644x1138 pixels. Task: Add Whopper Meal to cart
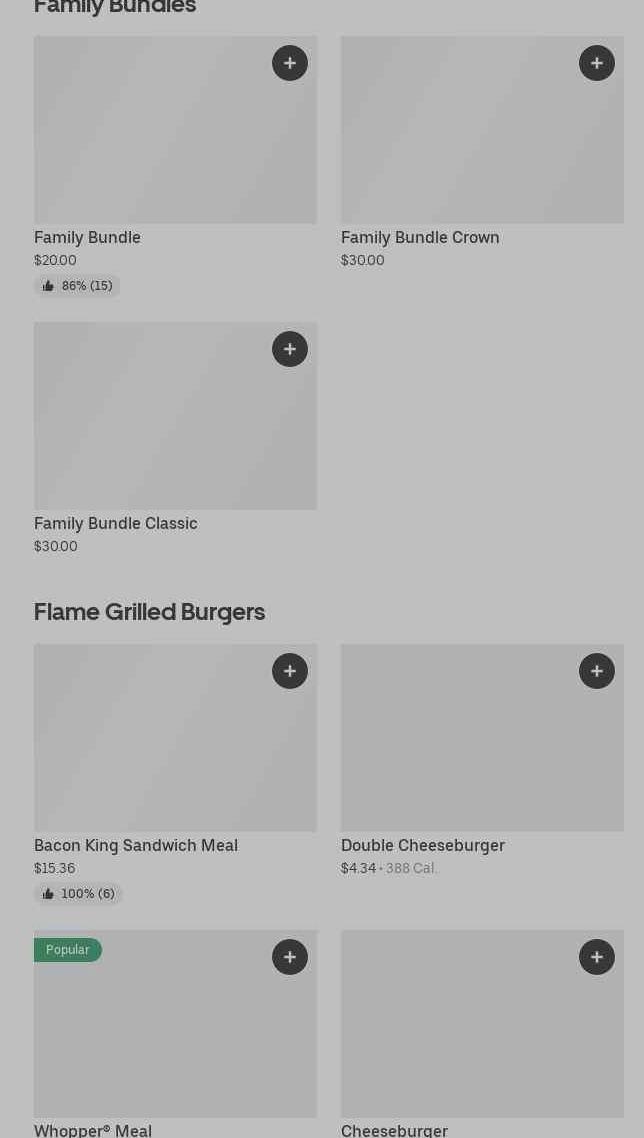pos(290,957)
